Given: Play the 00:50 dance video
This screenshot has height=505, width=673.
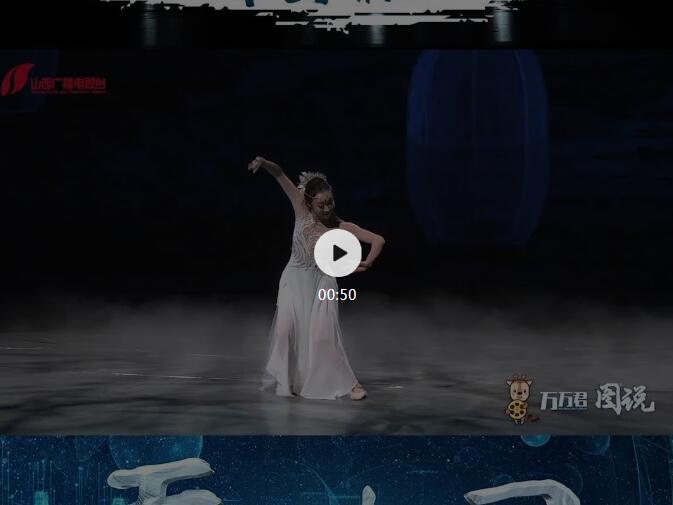Looking at the screenshot, I should pyautogui.click(x=337, y=253).
